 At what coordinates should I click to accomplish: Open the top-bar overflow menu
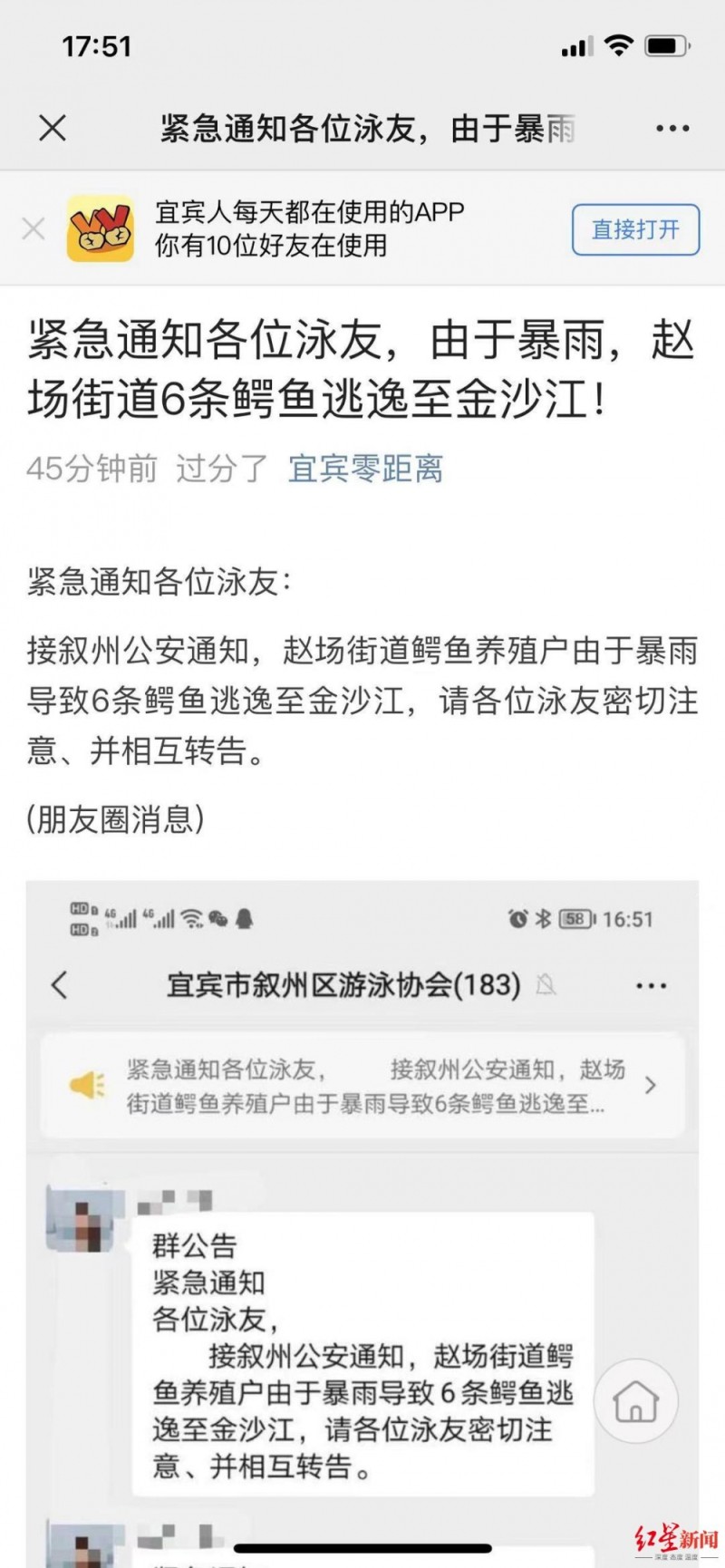[x=672, y=129]
